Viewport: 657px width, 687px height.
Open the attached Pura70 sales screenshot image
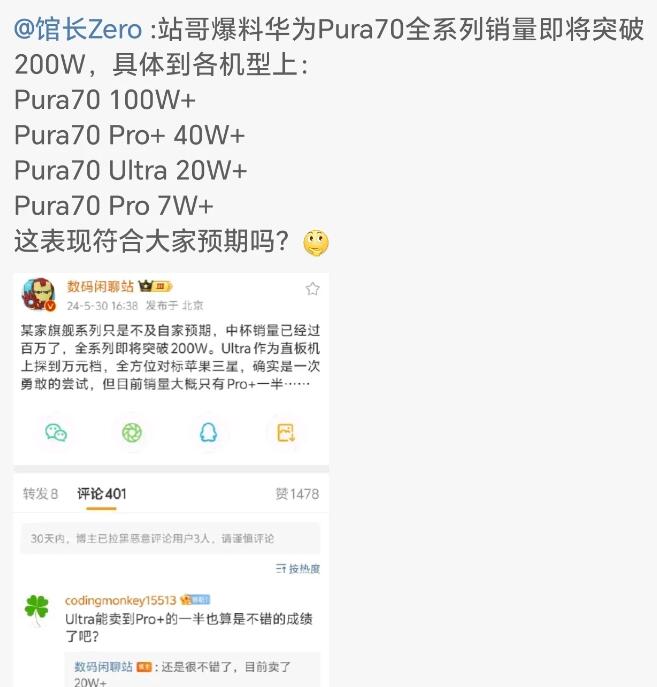coord(171,478)
